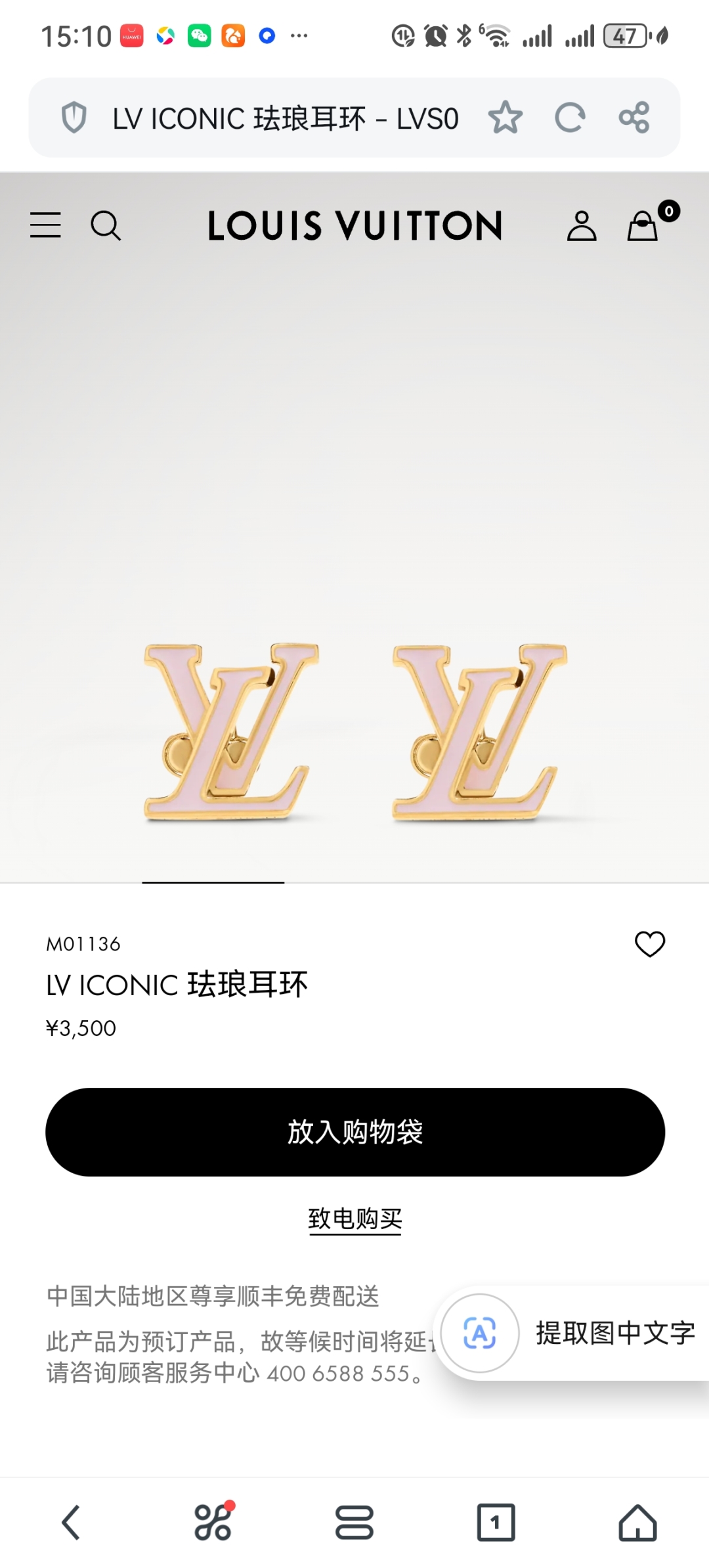Reload the current page

coord(569,118)
